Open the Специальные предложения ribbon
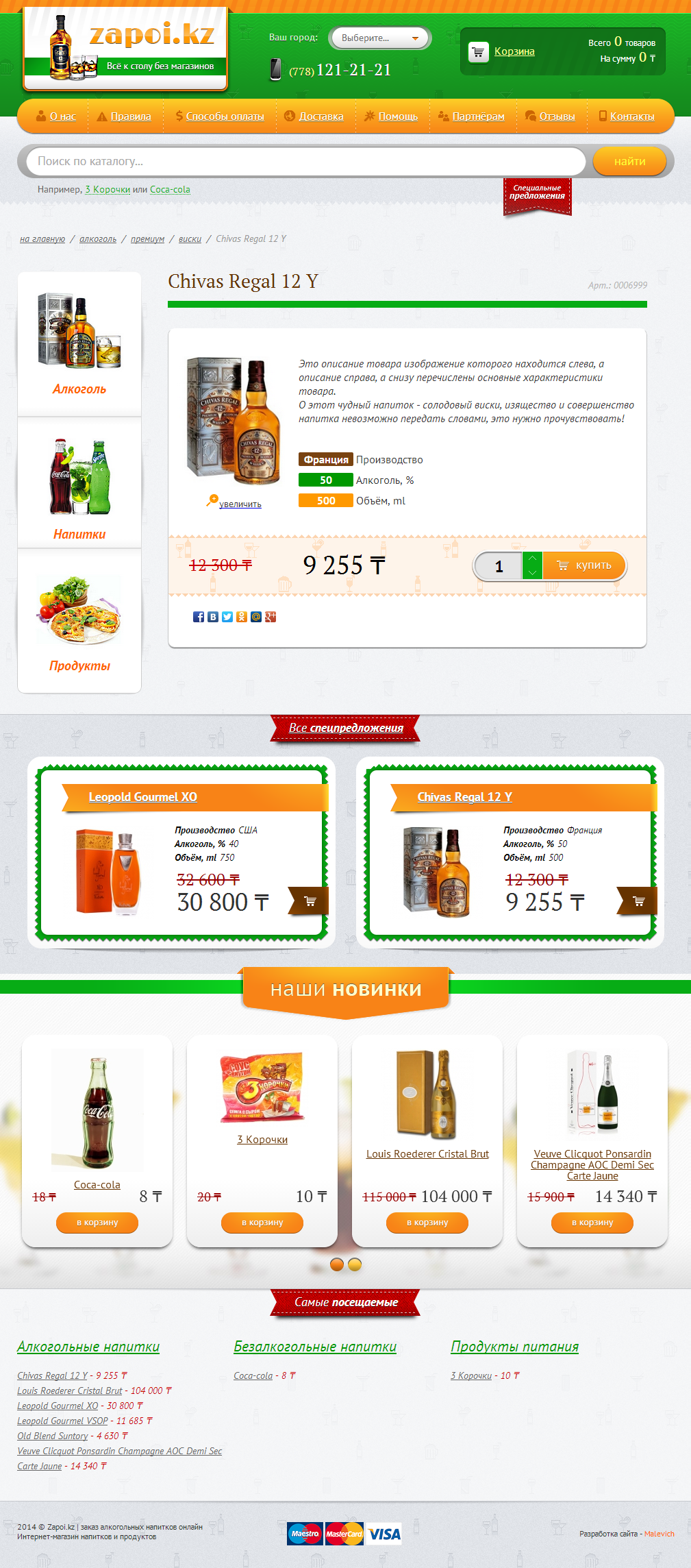The height and width of the screenshot is (1568, 691). pos(537,193)
